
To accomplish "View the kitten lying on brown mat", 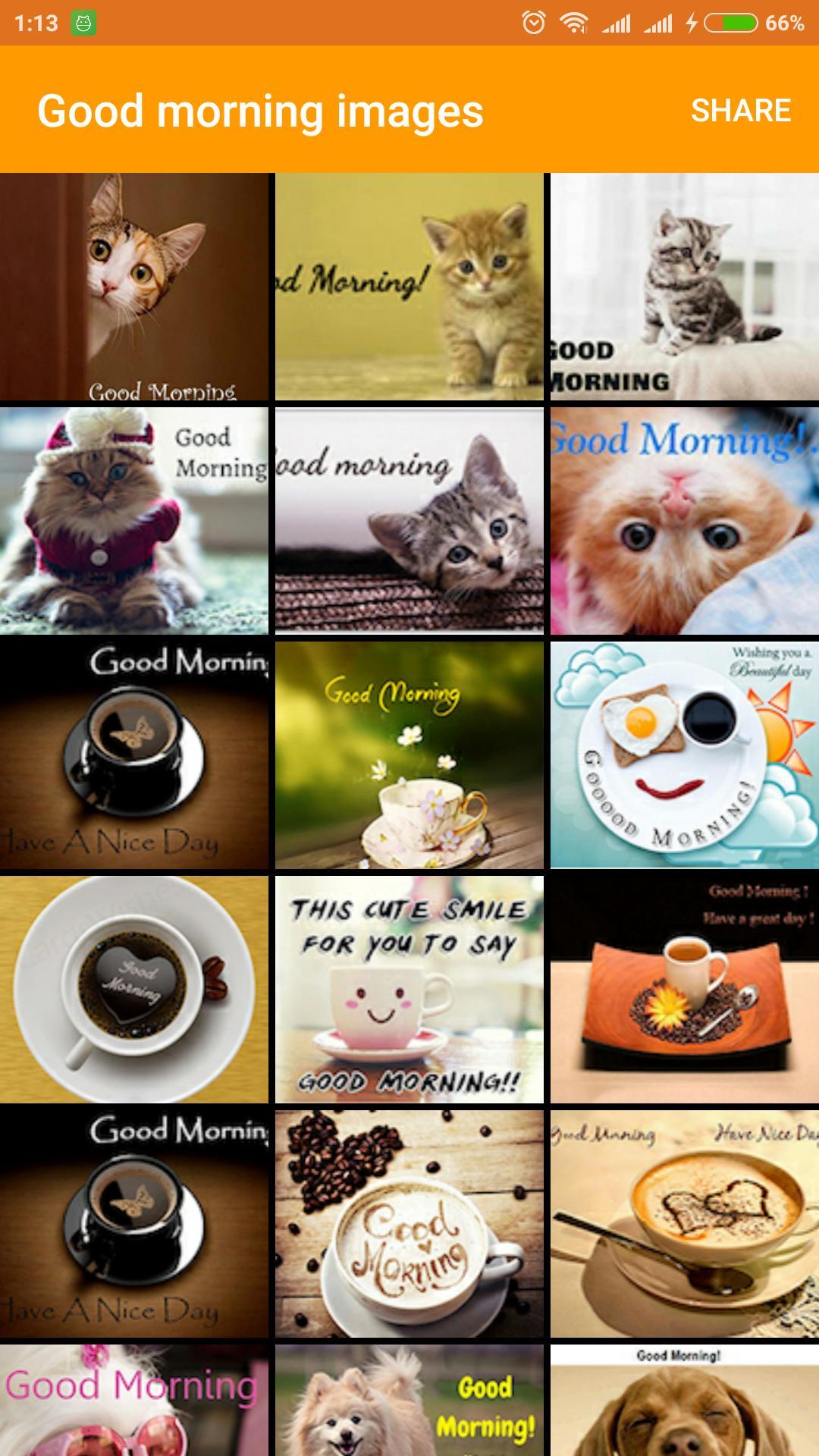I will 409,521.
